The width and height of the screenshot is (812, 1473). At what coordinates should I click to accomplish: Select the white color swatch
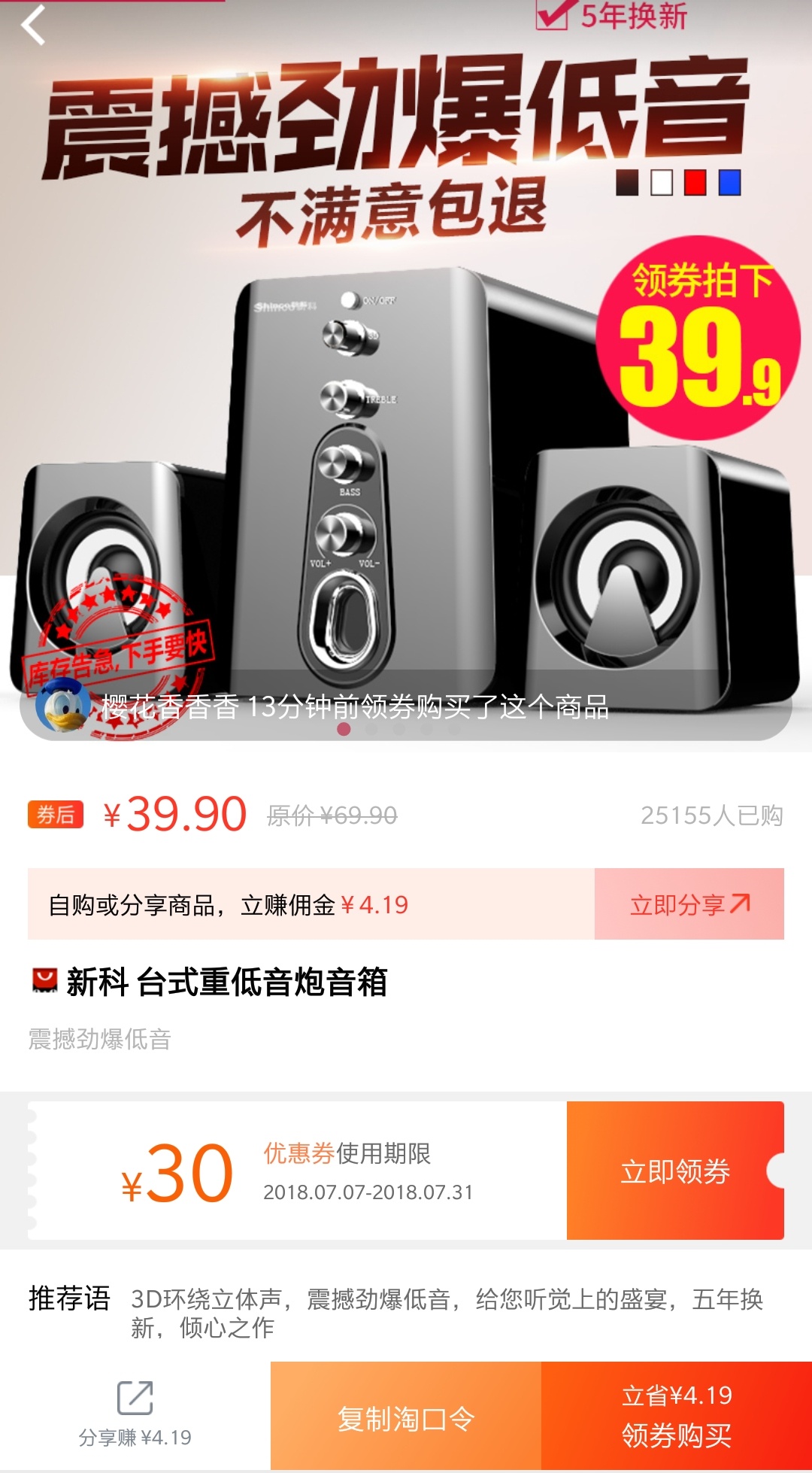pos(660,182)
